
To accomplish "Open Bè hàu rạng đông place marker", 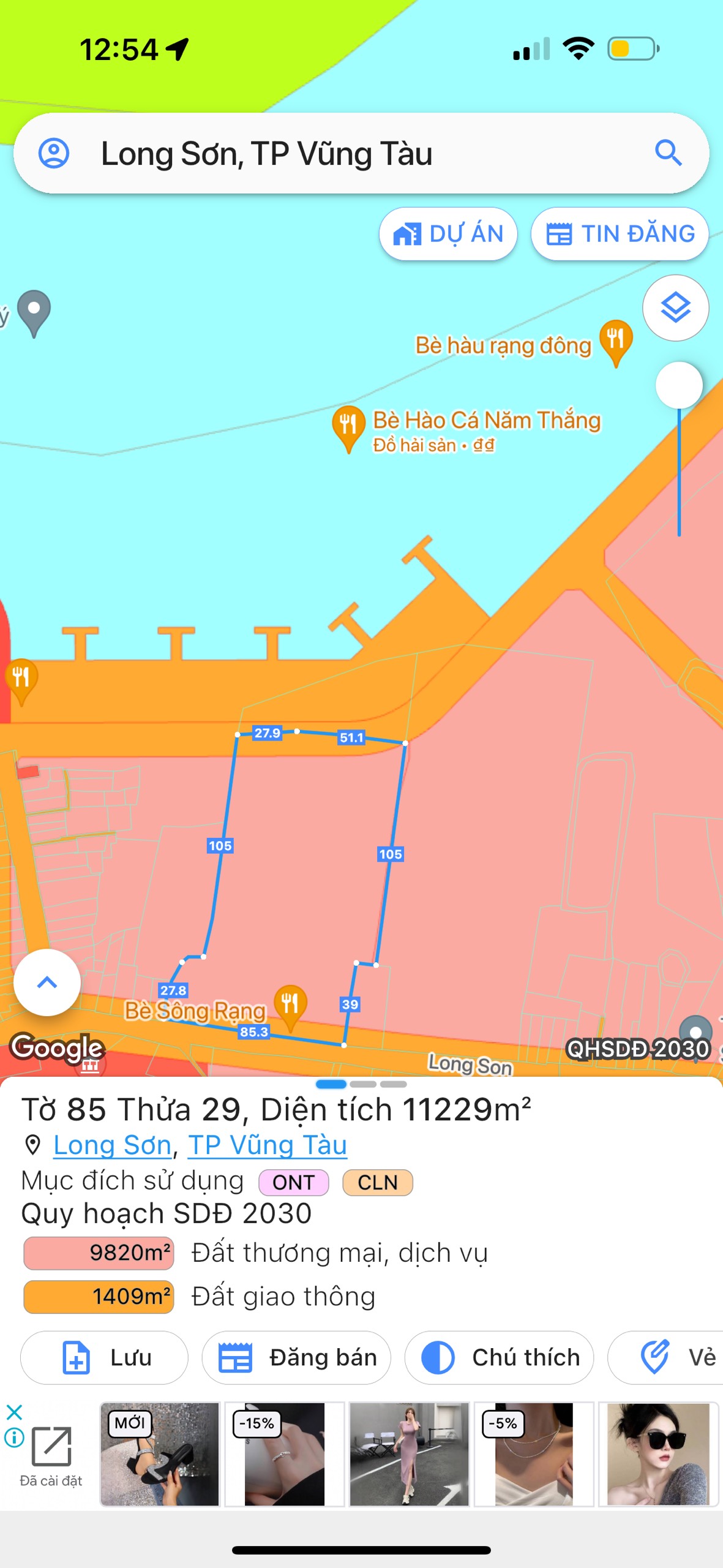I will click(x=616, y=341).
